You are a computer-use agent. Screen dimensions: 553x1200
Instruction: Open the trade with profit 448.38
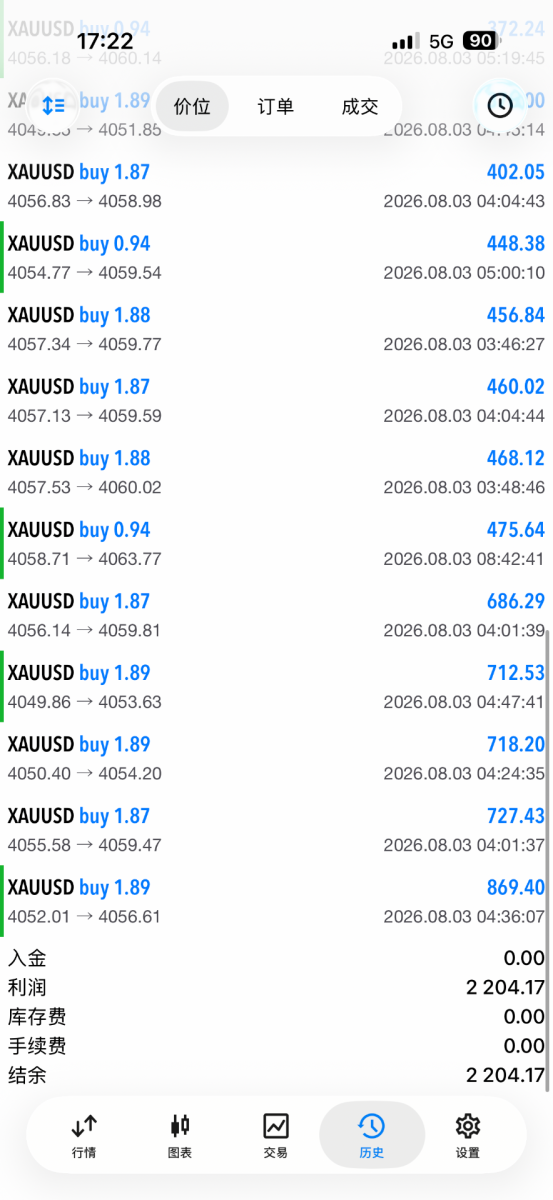276,258
